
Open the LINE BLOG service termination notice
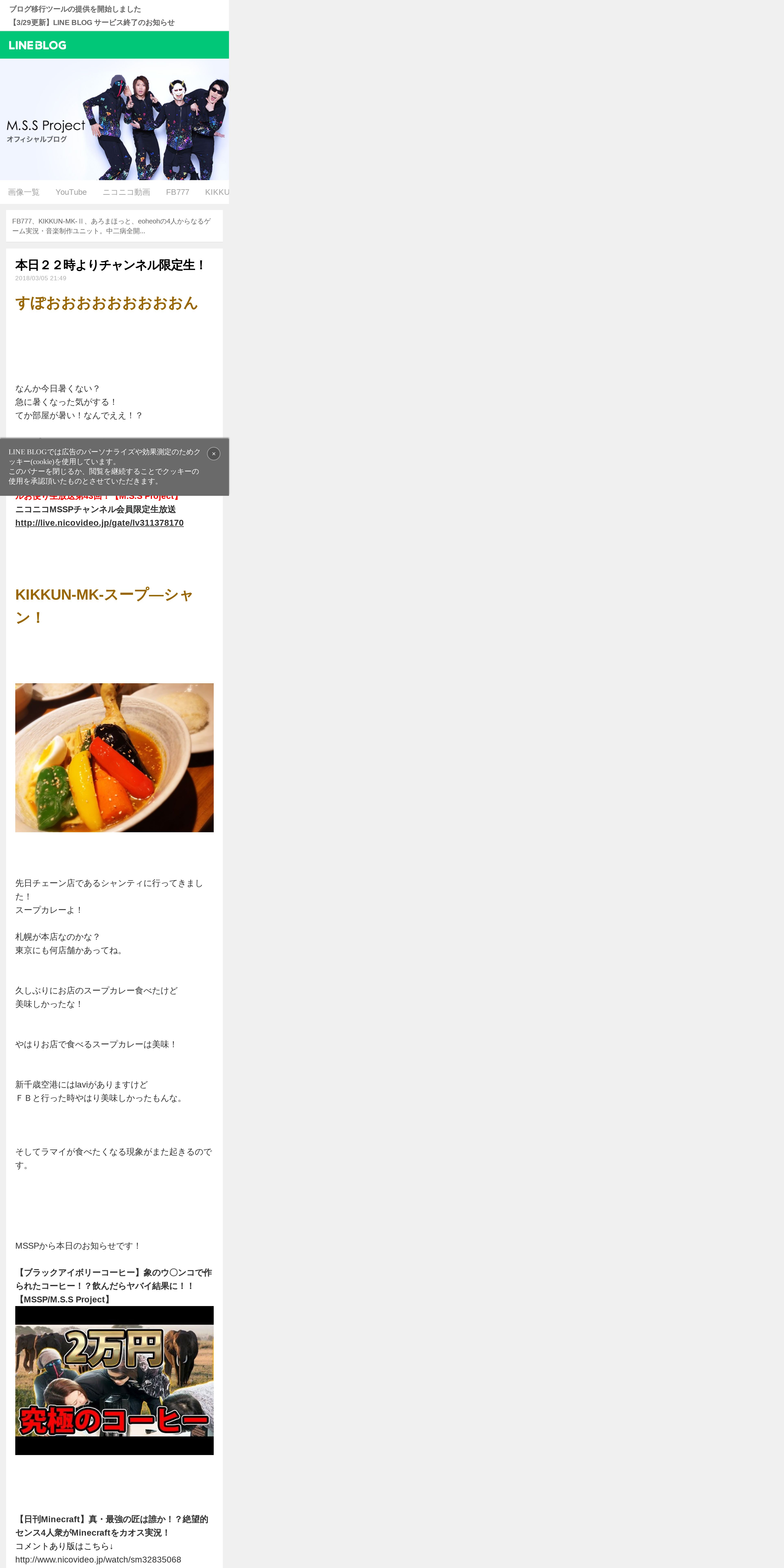click(x=92, y=23)
